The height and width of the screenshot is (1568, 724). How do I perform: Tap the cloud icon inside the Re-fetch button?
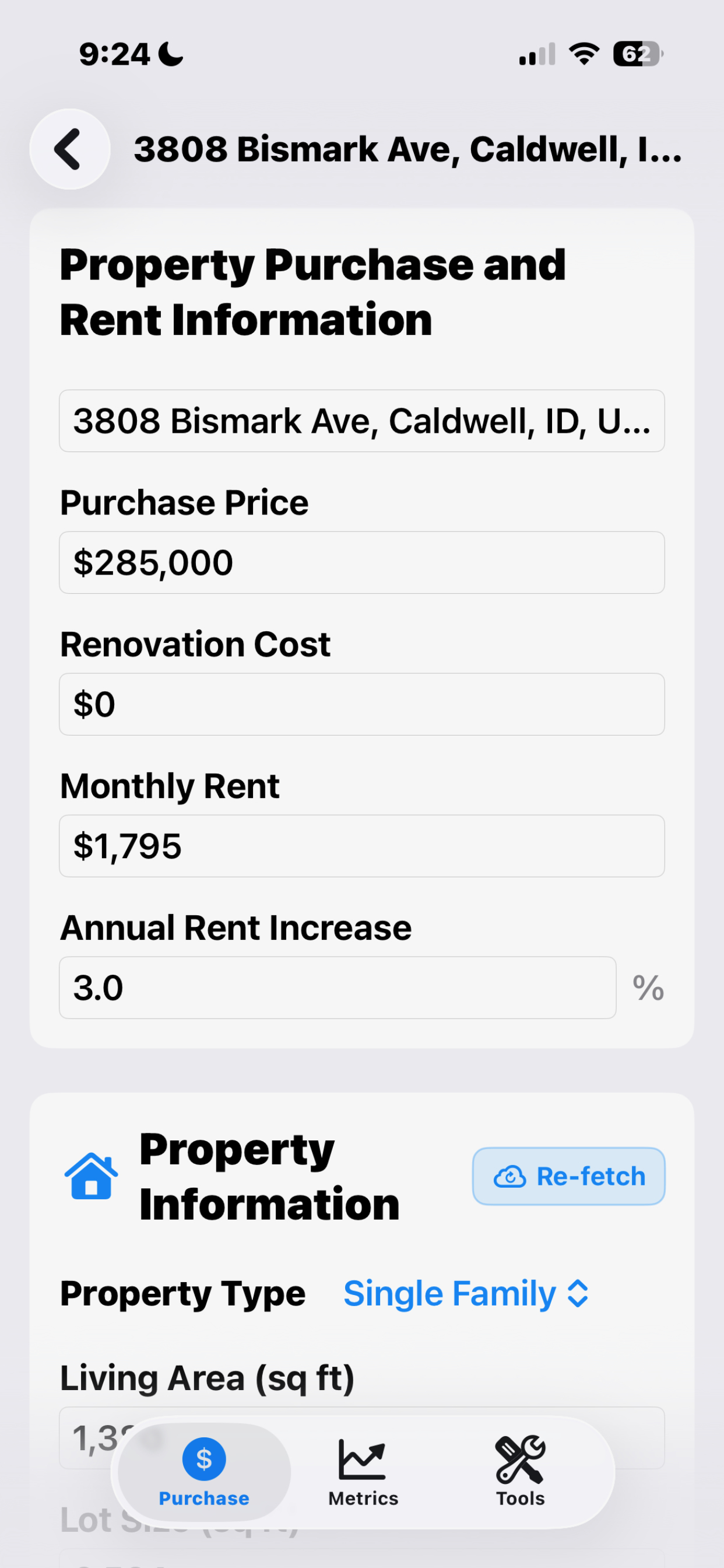511,1176
